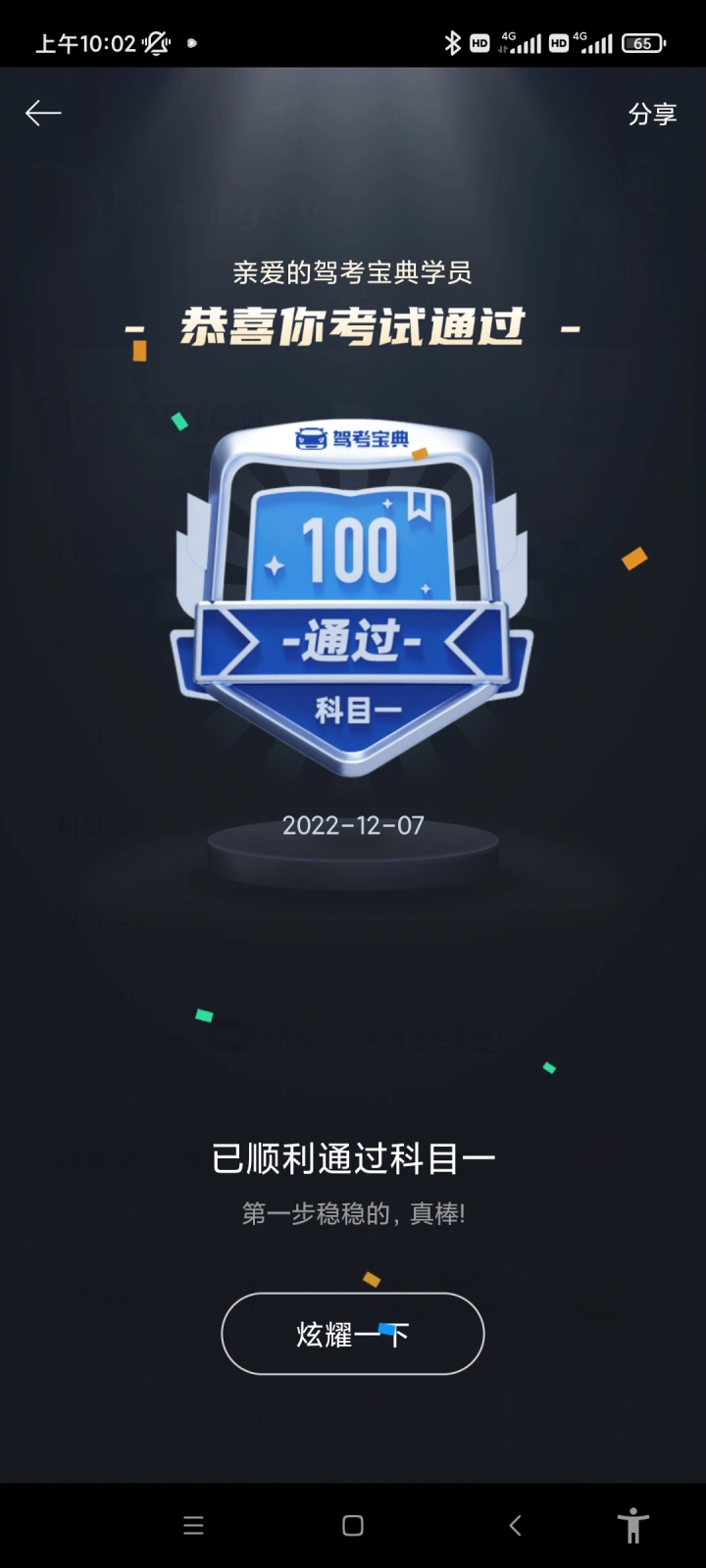
Task: Go to the home screen
Action: coord(353,1525)
